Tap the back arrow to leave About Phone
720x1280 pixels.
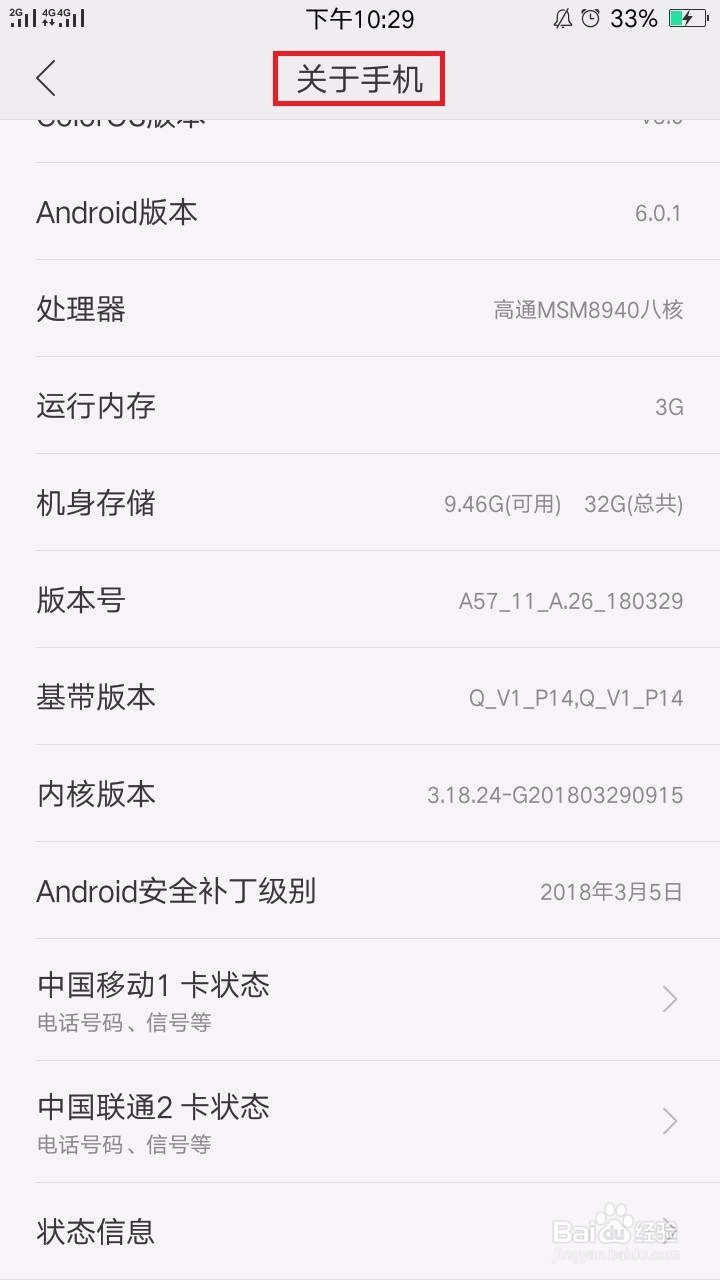47,78
